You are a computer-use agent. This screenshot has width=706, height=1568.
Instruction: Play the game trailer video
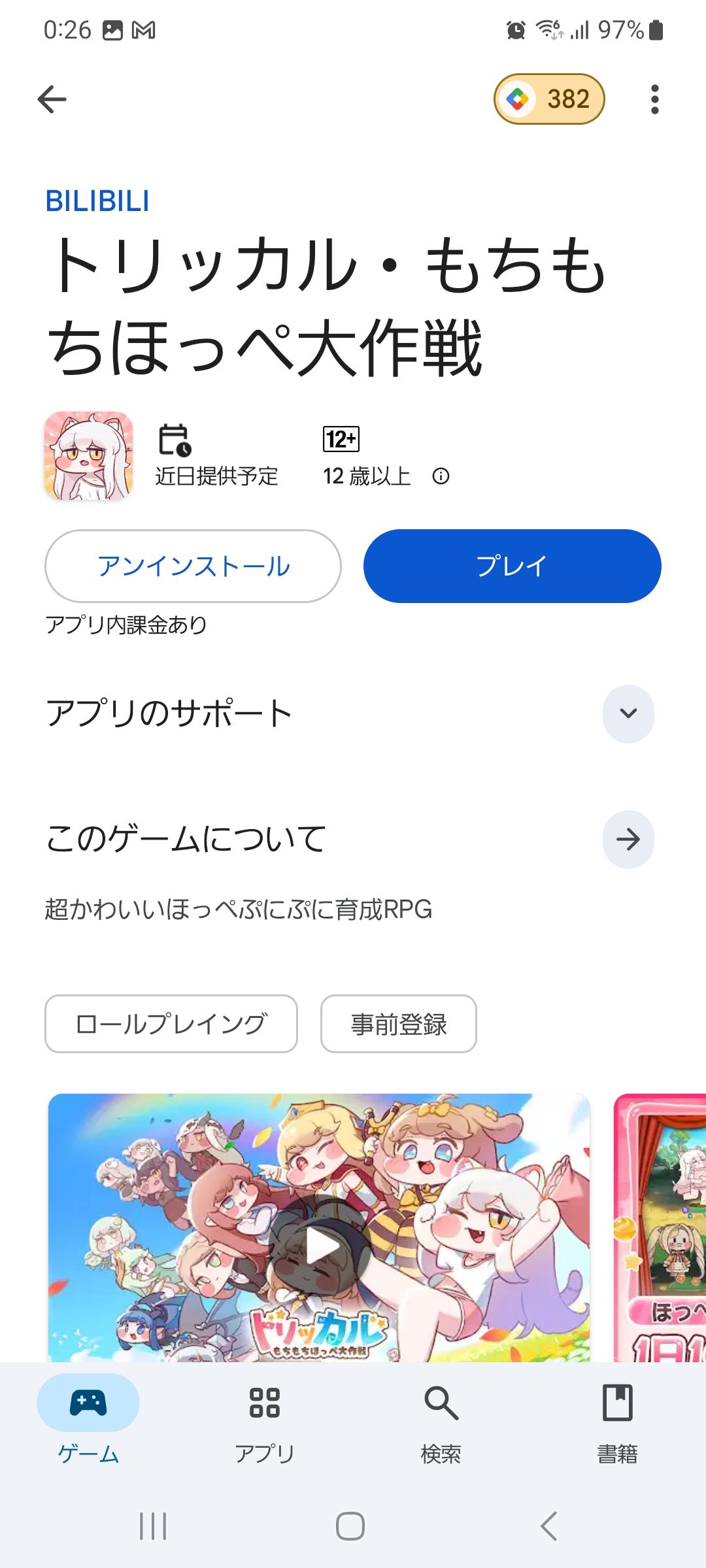pyautogui.click(x=320, y=1247)
